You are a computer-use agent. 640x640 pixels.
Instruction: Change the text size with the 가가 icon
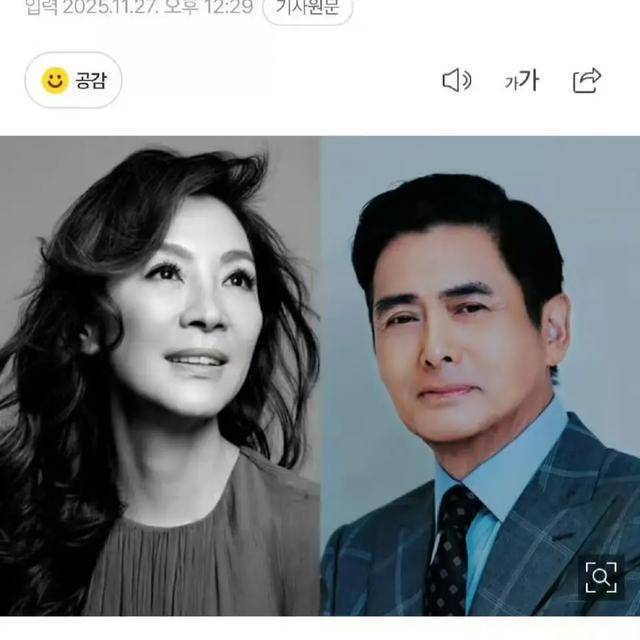pyautogui.click(x=521, y=81)
